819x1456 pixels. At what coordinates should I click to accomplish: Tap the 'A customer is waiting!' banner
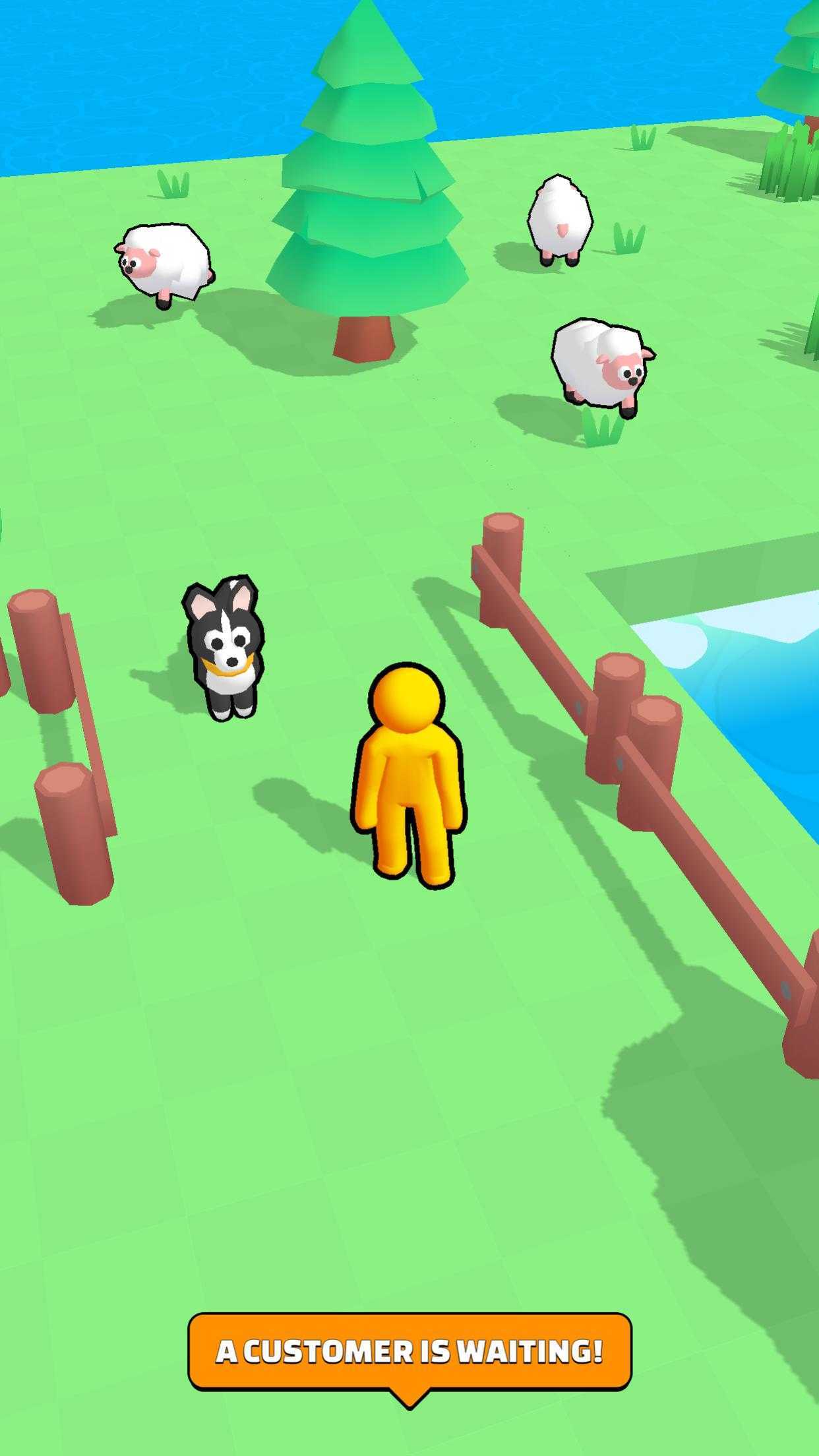click(x=409, y=1351)
